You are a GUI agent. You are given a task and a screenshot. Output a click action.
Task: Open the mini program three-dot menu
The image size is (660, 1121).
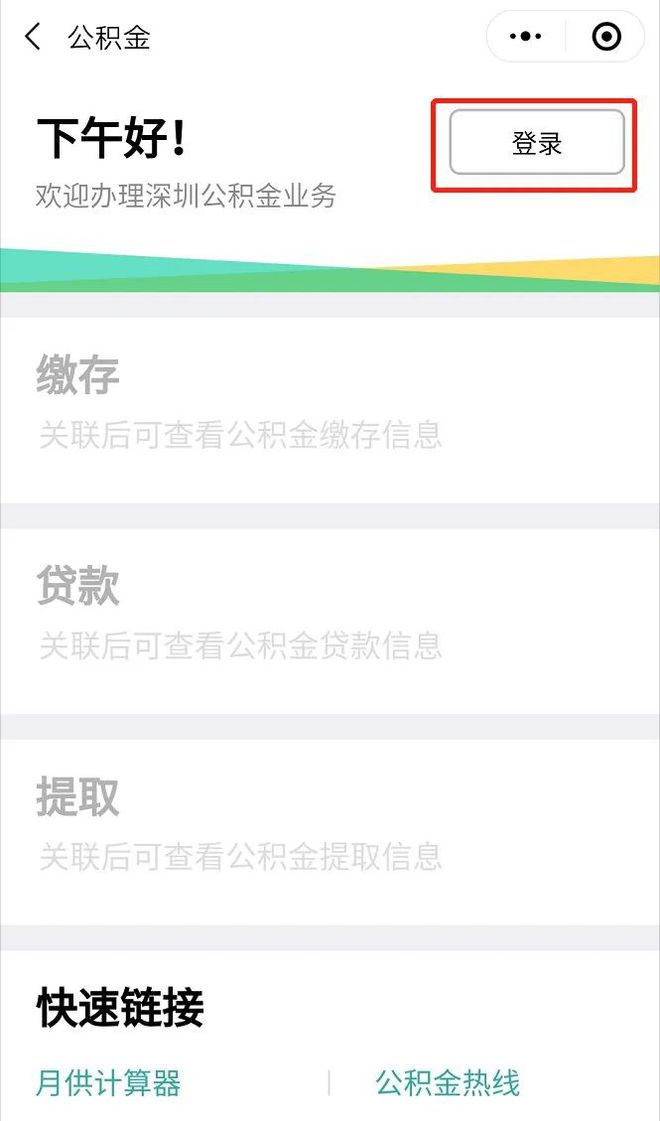(x=526, y=36)
